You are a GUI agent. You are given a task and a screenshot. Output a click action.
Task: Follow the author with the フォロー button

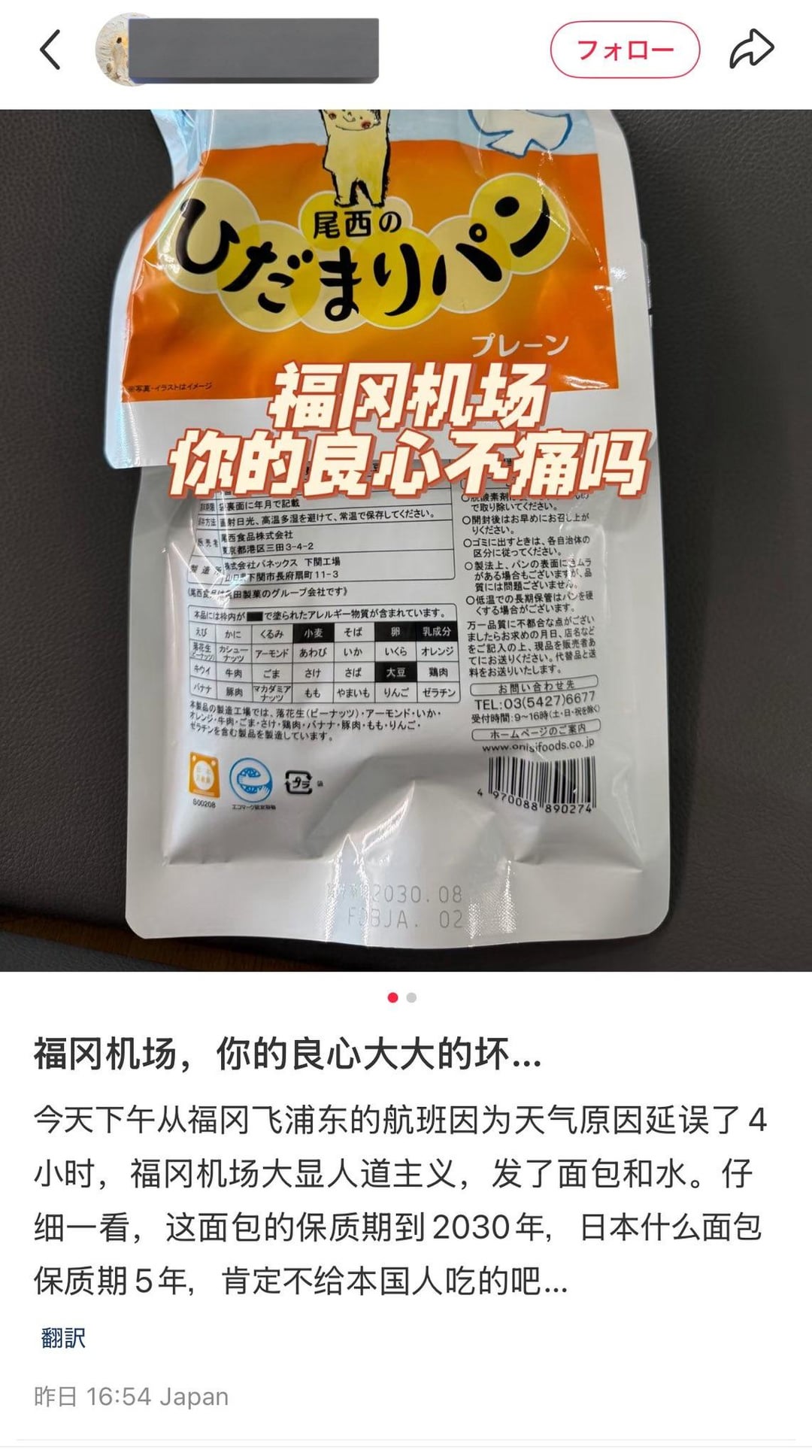(x=625, y=50)
